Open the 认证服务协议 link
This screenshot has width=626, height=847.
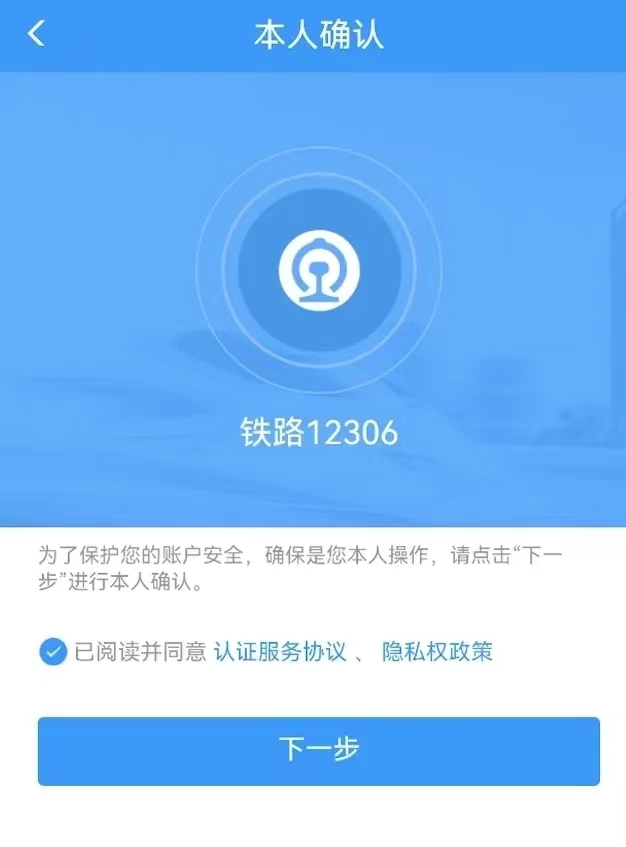[280, 652]
